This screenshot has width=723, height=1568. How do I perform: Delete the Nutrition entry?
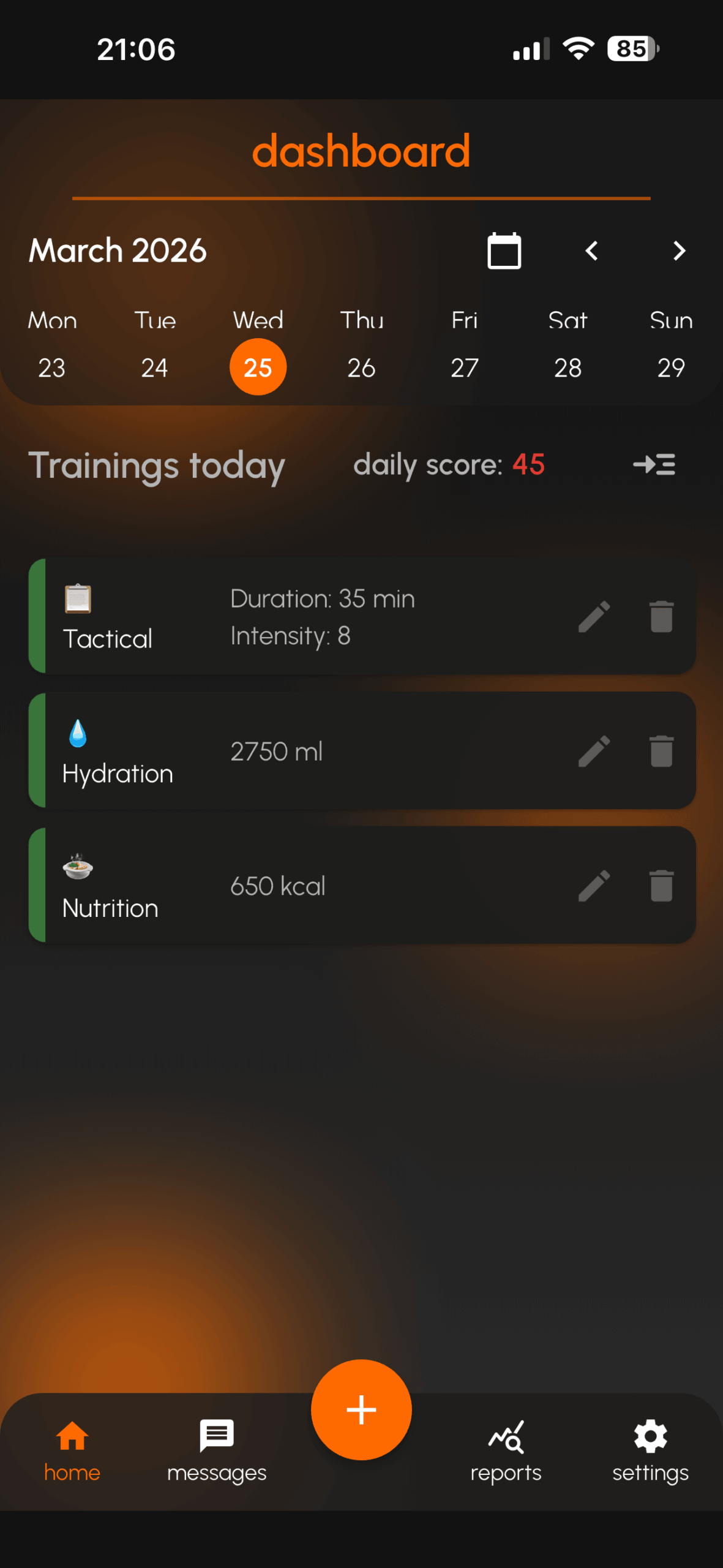(661, 886)
